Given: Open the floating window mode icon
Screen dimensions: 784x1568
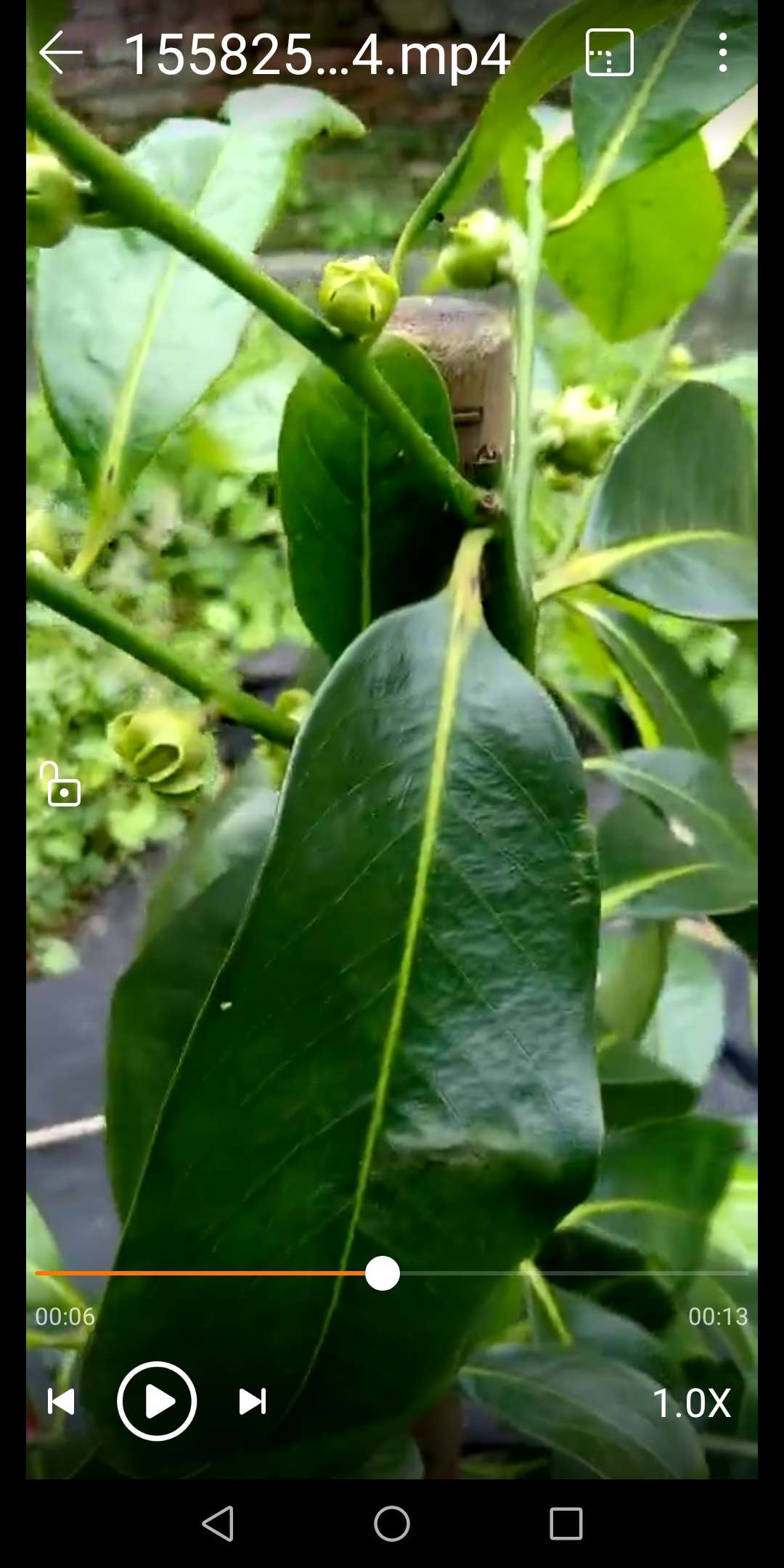Looking at the screenshot, I should pos(609,53).
